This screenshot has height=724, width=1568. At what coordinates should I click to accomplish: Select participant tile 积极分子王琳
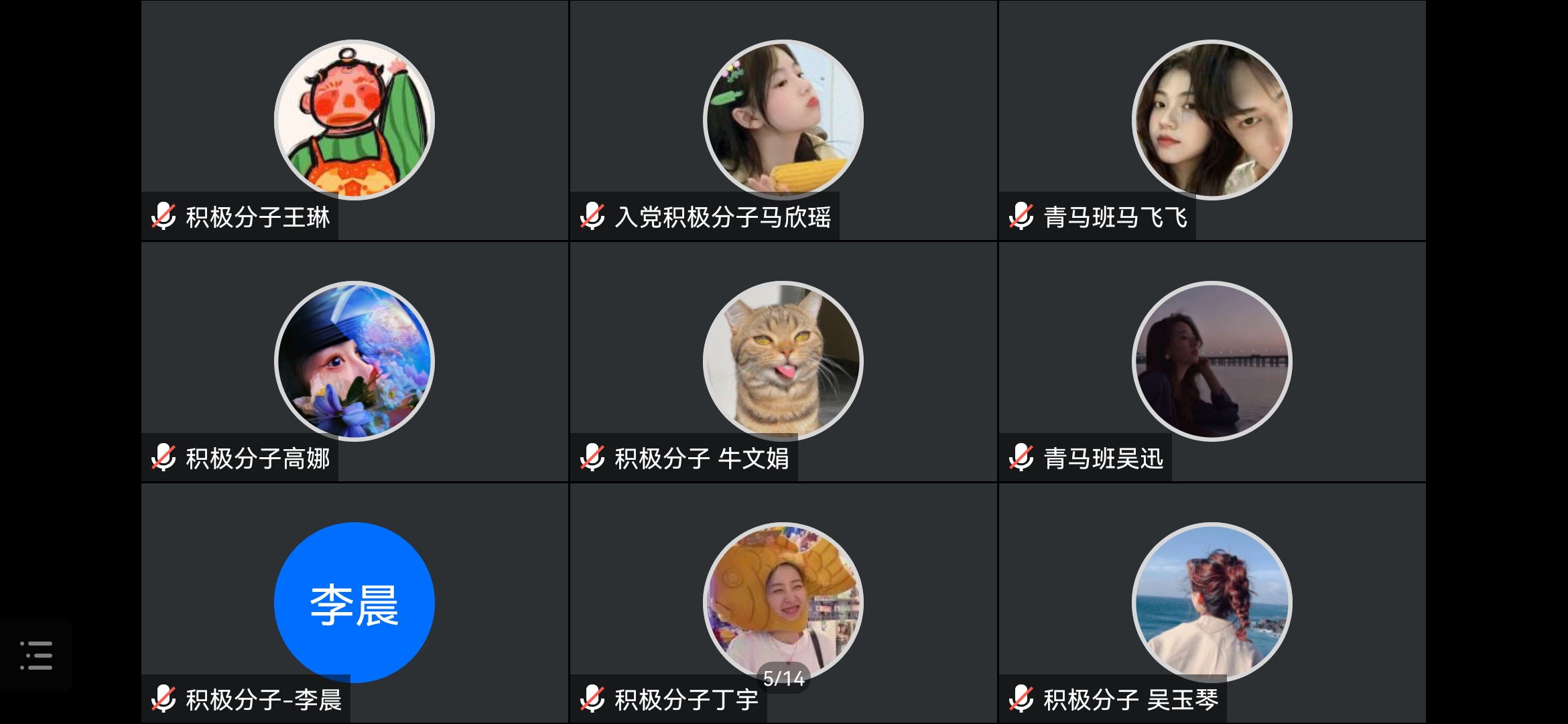(354, 121)
